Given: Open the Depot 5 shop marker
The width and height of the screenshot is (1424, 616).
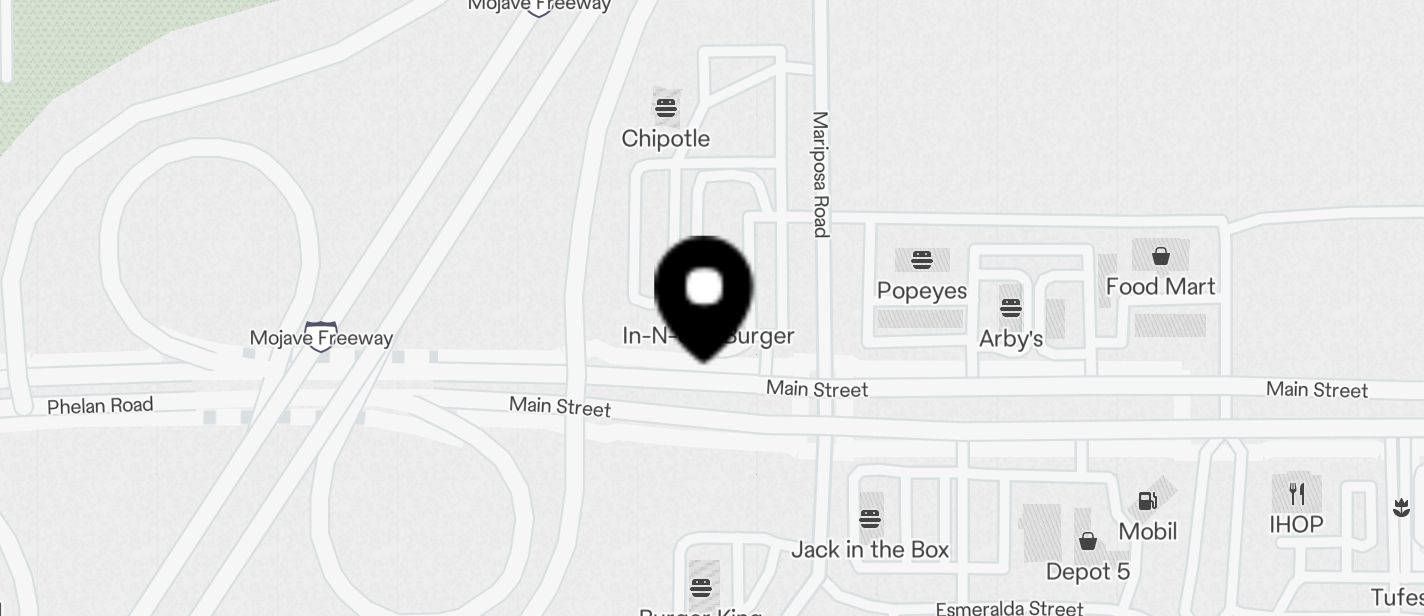Looking at the screenshot, I should coord(1088,542).
